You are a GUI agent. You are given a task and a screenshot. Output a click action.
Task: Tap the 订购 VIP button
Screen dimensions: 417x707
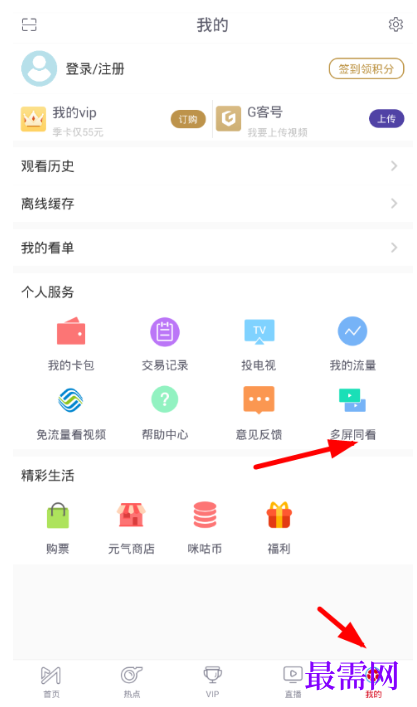pos(188,119)
